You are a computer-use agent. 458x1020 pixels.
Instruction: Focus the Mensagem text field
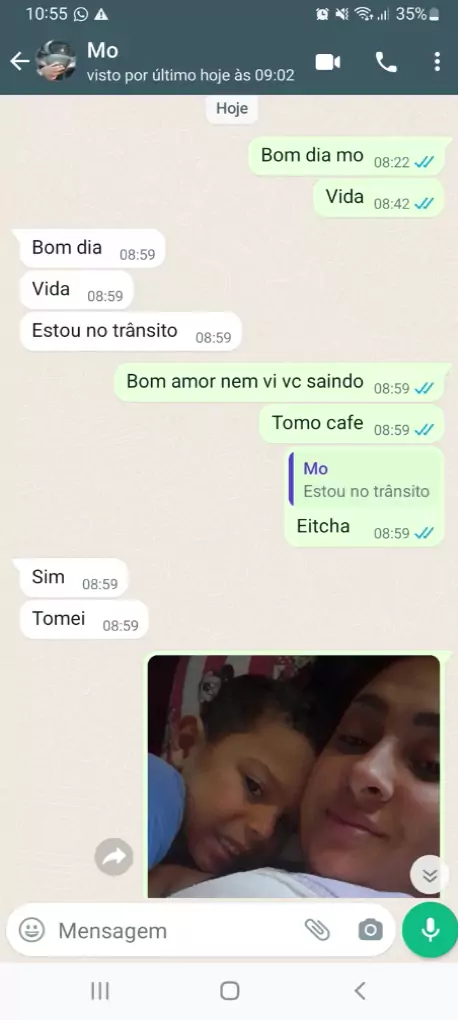click(x=176, y=931)
